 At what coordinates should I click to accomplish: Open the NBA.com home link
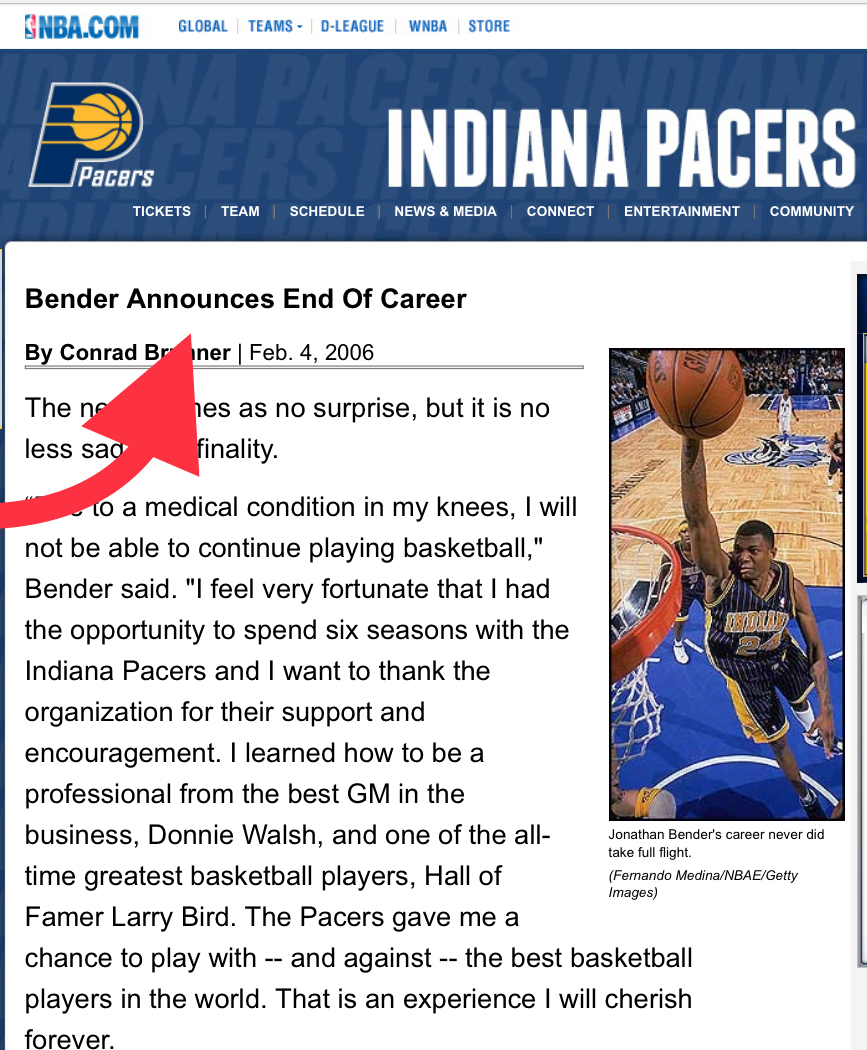[82, 26]
